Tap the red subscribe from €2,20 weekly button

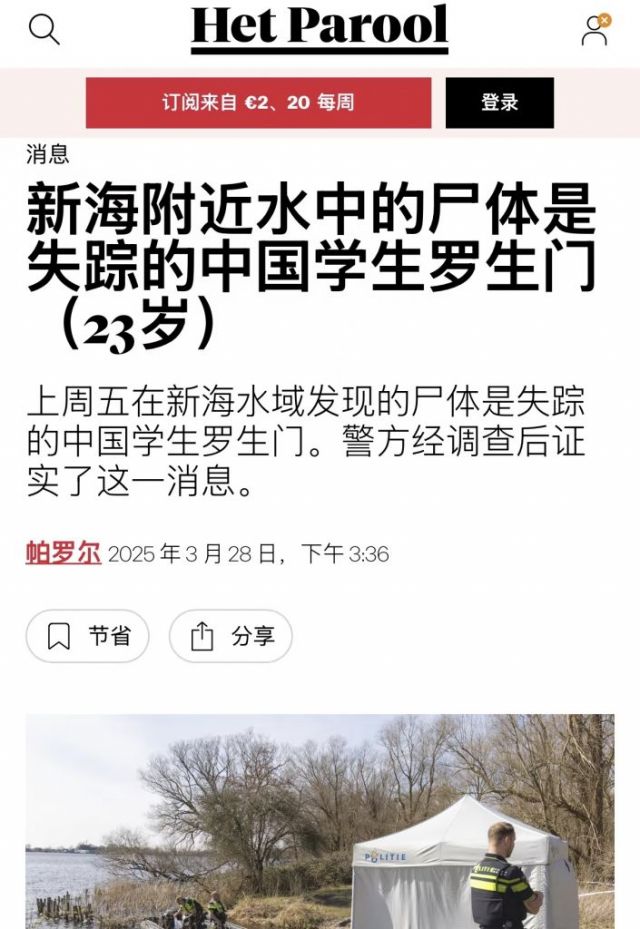258,103
